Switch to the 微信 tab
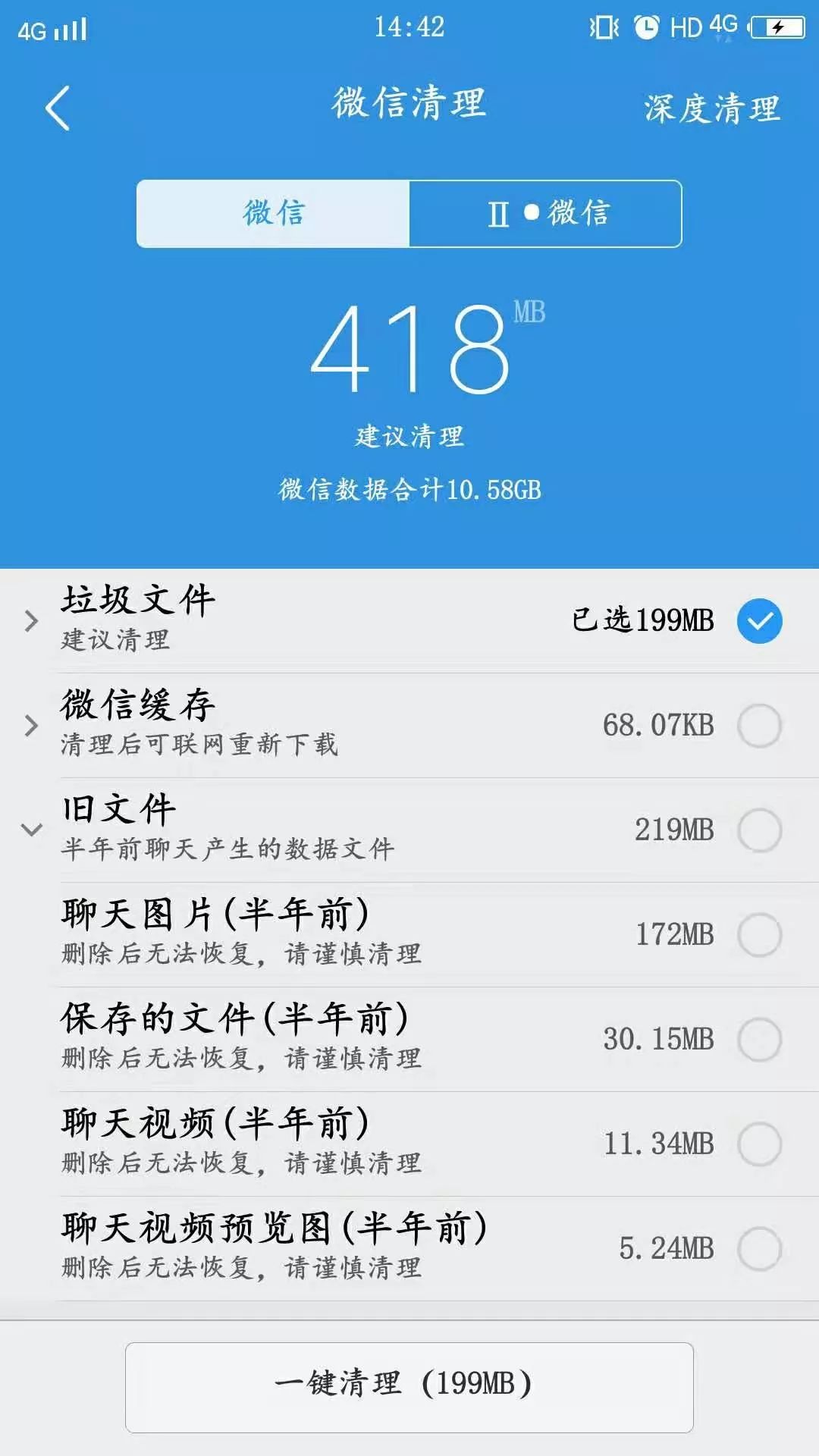Viewport: 819px width, 1456px height. [x=273, y=214]
